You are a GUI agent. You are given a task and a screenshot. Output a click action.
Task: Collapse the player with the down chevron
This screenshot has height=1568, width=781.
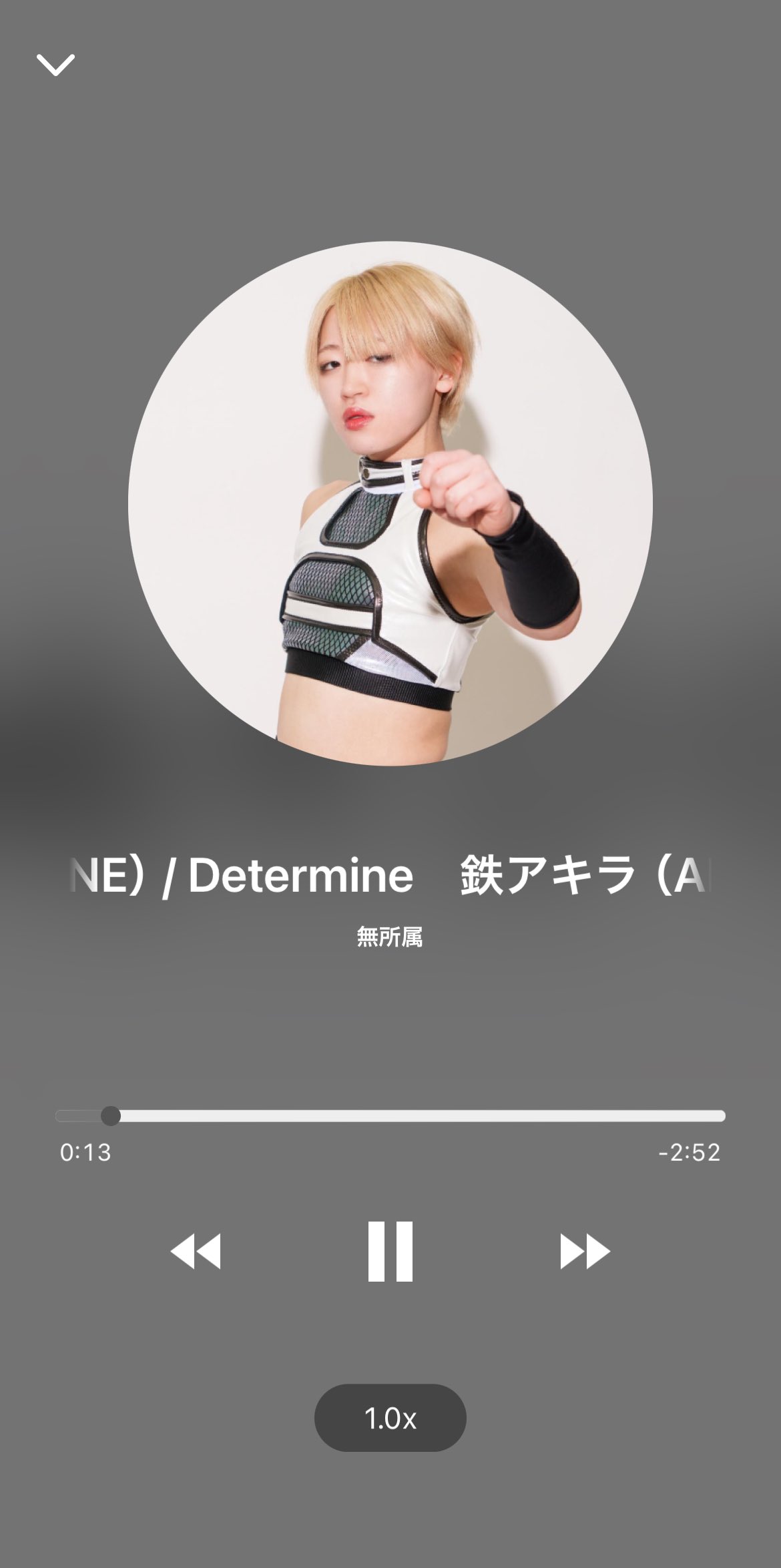[55, 65]
